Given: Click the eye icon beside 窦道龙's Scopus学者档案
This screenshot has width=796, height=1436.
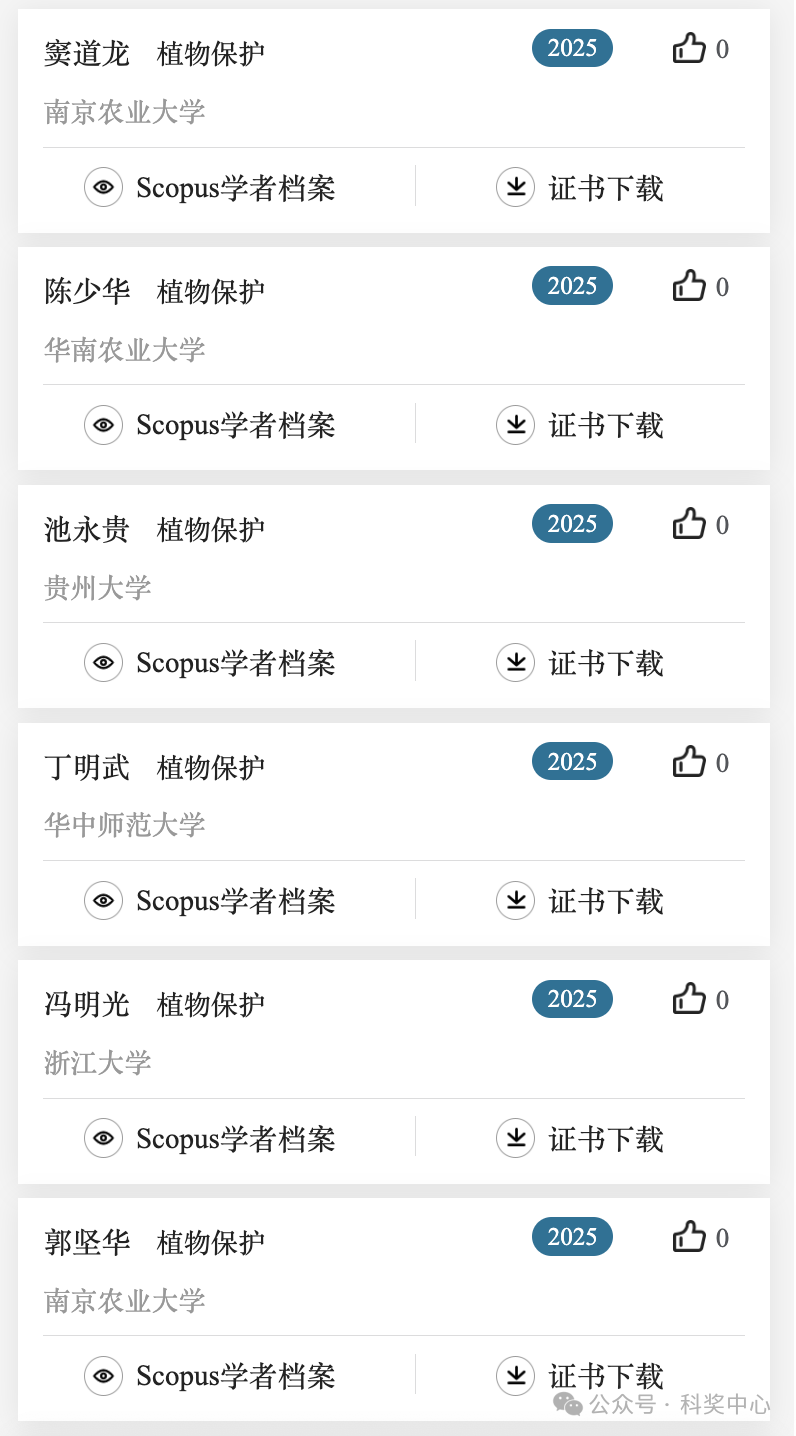Looking at the screenshot, I should pos(103,188).
